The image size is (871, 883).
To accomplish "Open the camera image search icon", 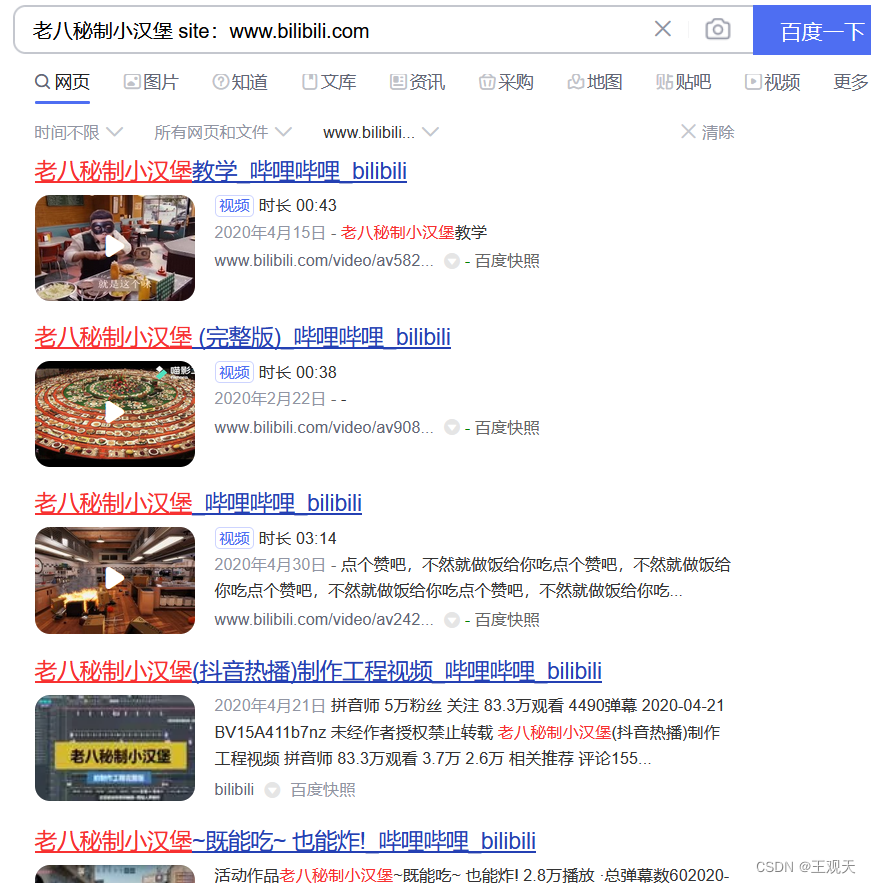I will (717, 29).
